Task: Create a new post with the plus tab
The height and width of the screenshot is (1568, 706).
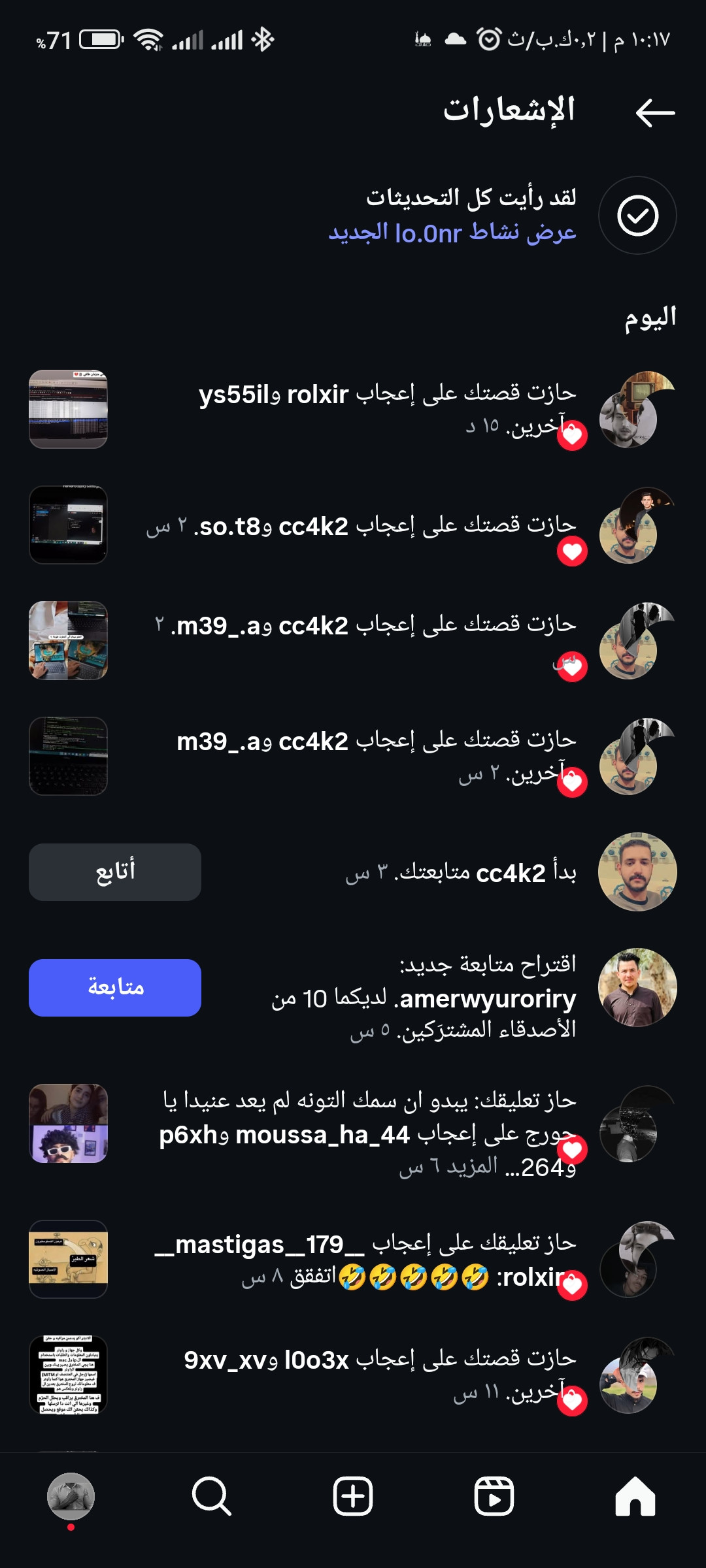Action: (x=353, y=1496)
